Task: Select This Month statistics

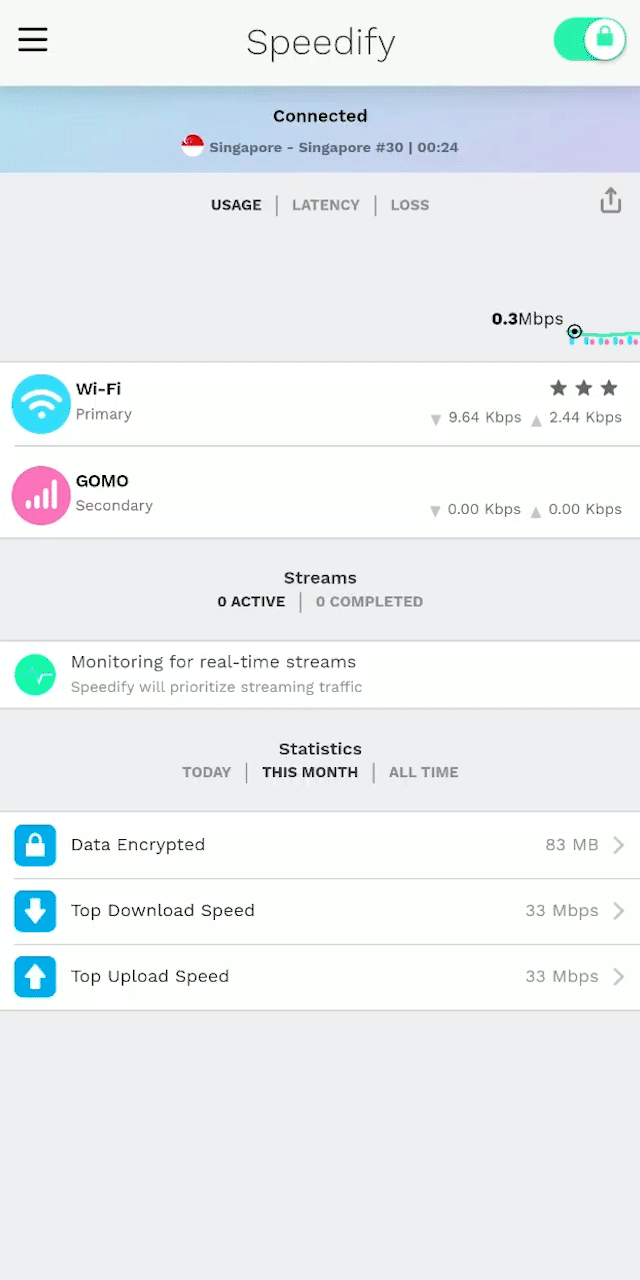Action: click(x=310, y=772)
